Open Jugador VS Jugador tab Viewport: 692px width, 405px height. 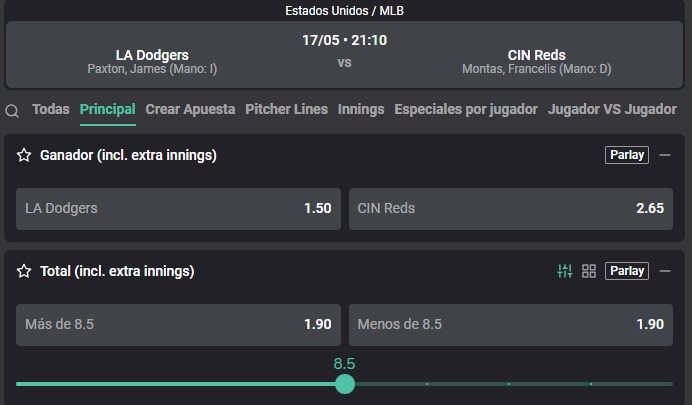[612, 110]
